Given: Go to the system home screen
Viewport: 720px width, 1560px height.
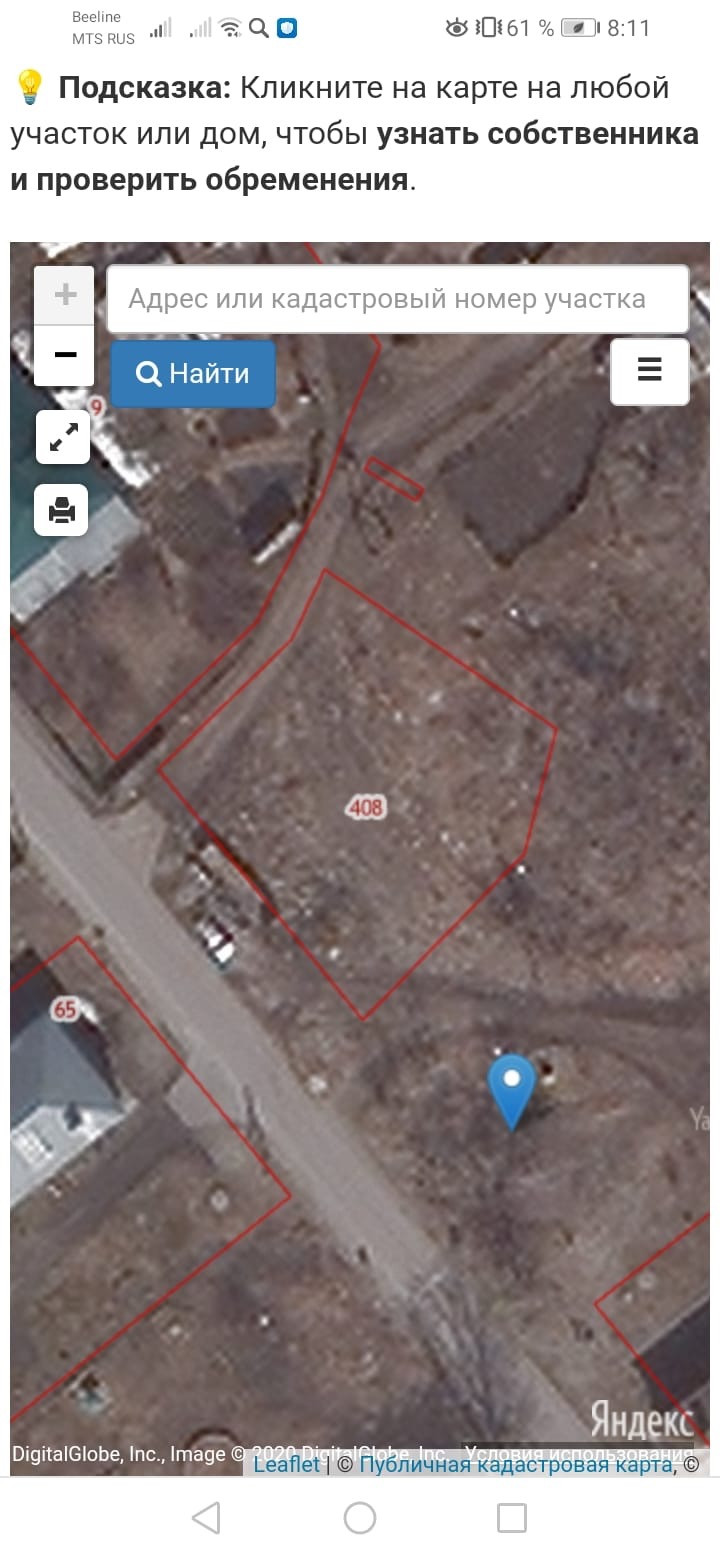Looking at the screenshot, I should pos(360,1518).
